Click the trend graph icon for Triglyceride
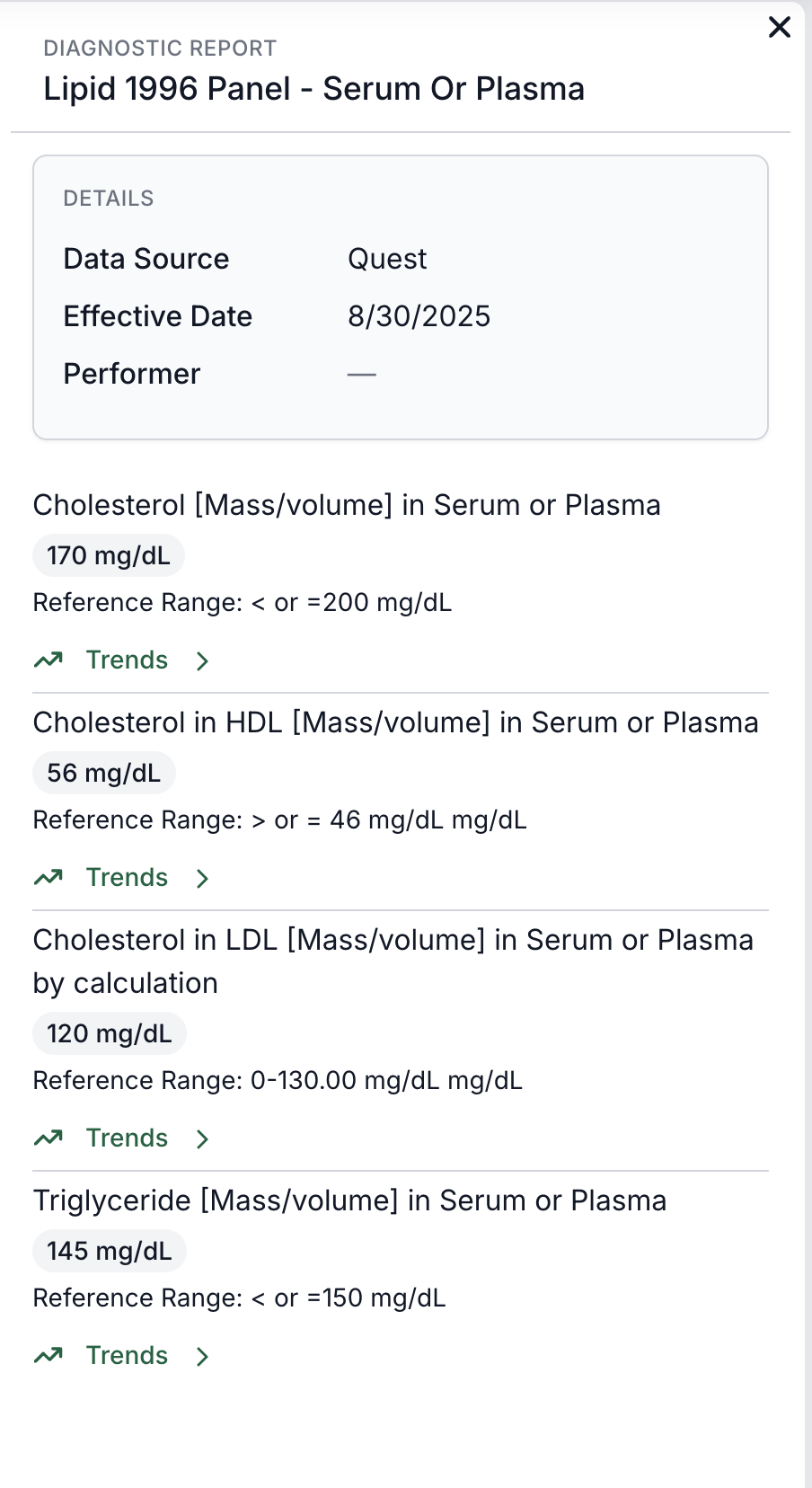Screen dimensions: 812x1488 [49, 1356]
